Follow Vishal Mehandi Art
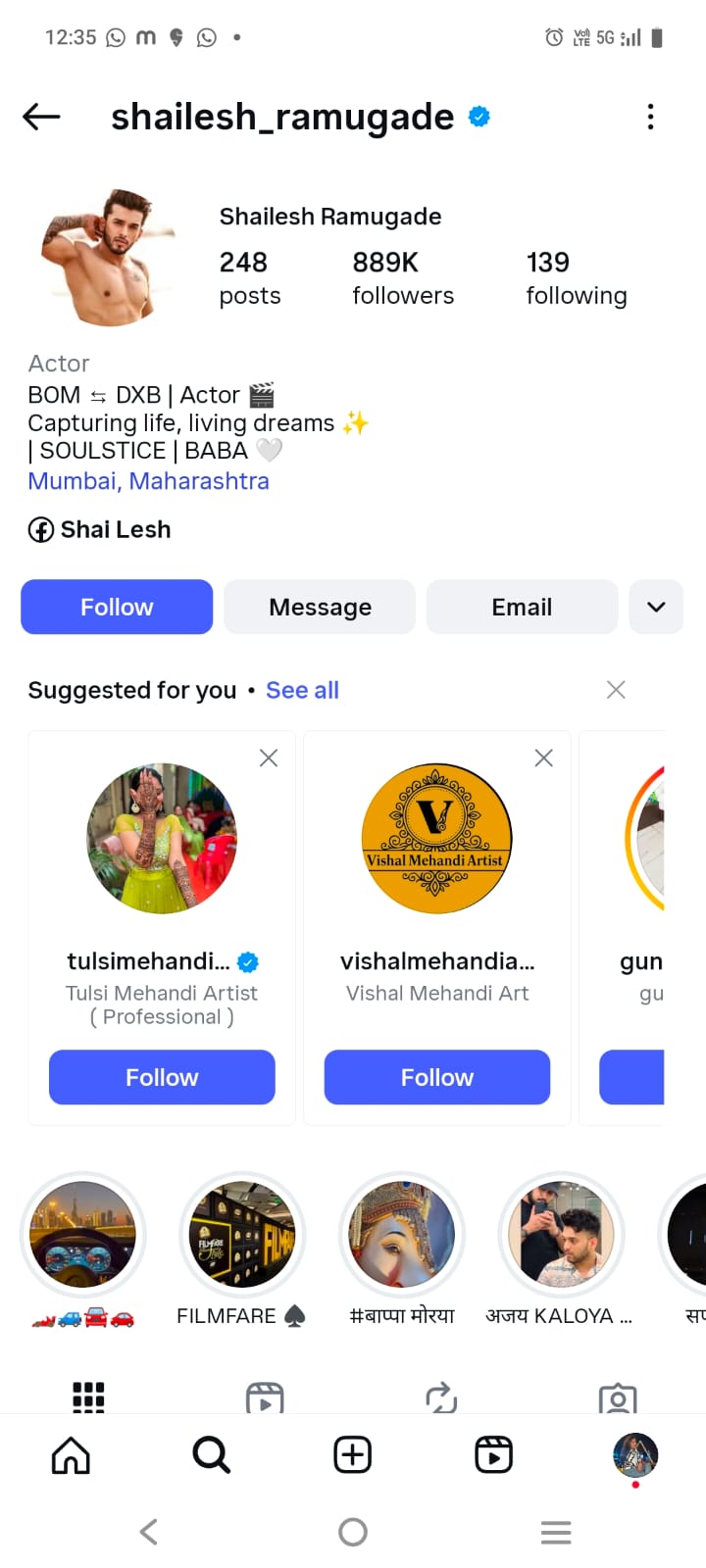Viewport: 706px width, 1568px height. click(437, 1077)
